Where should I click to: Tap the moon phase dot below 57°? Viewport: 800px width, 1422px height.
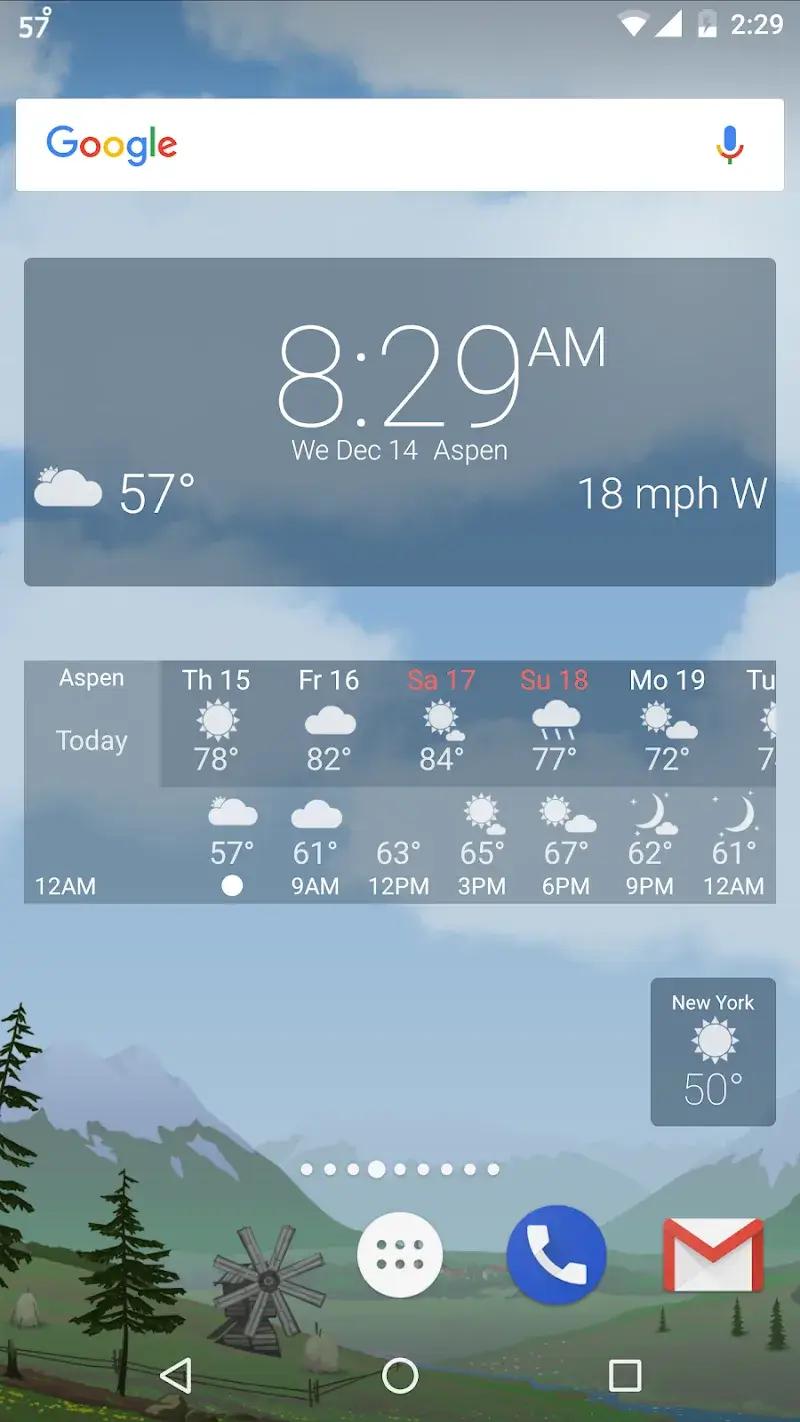point(232,884)
